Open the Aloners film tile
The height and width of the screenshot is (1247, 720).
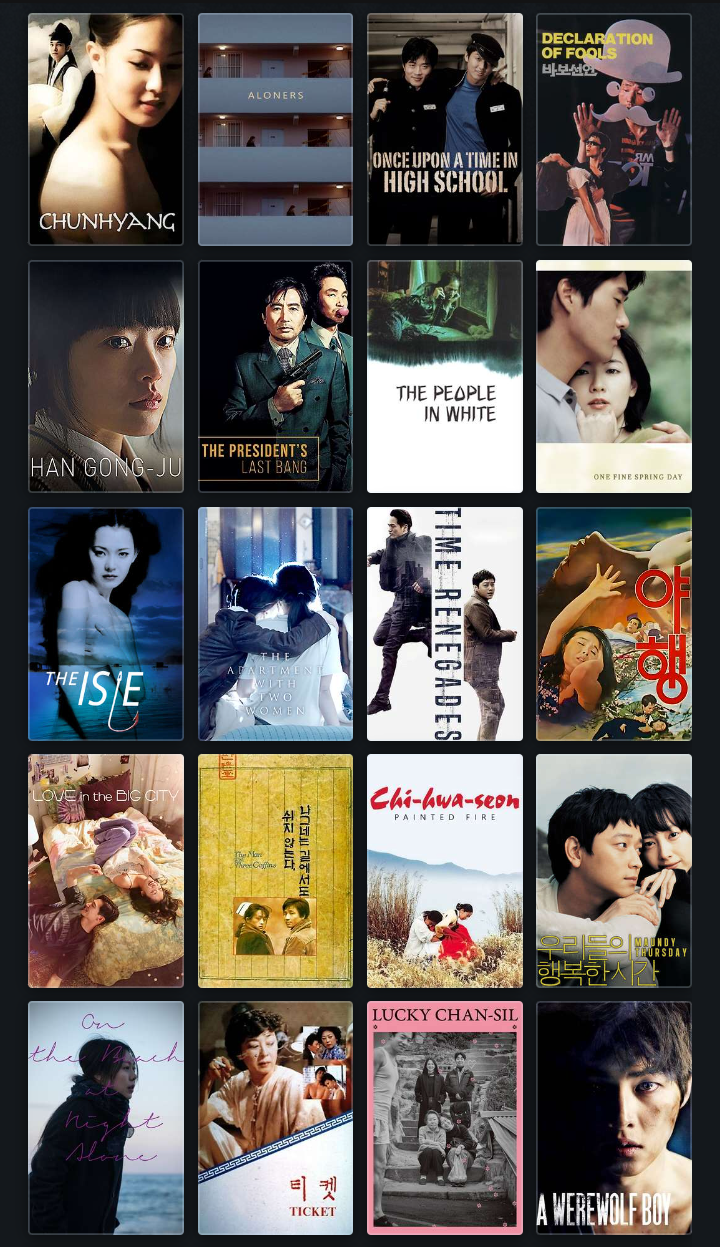pyautogui.click(x=276, y=129)
